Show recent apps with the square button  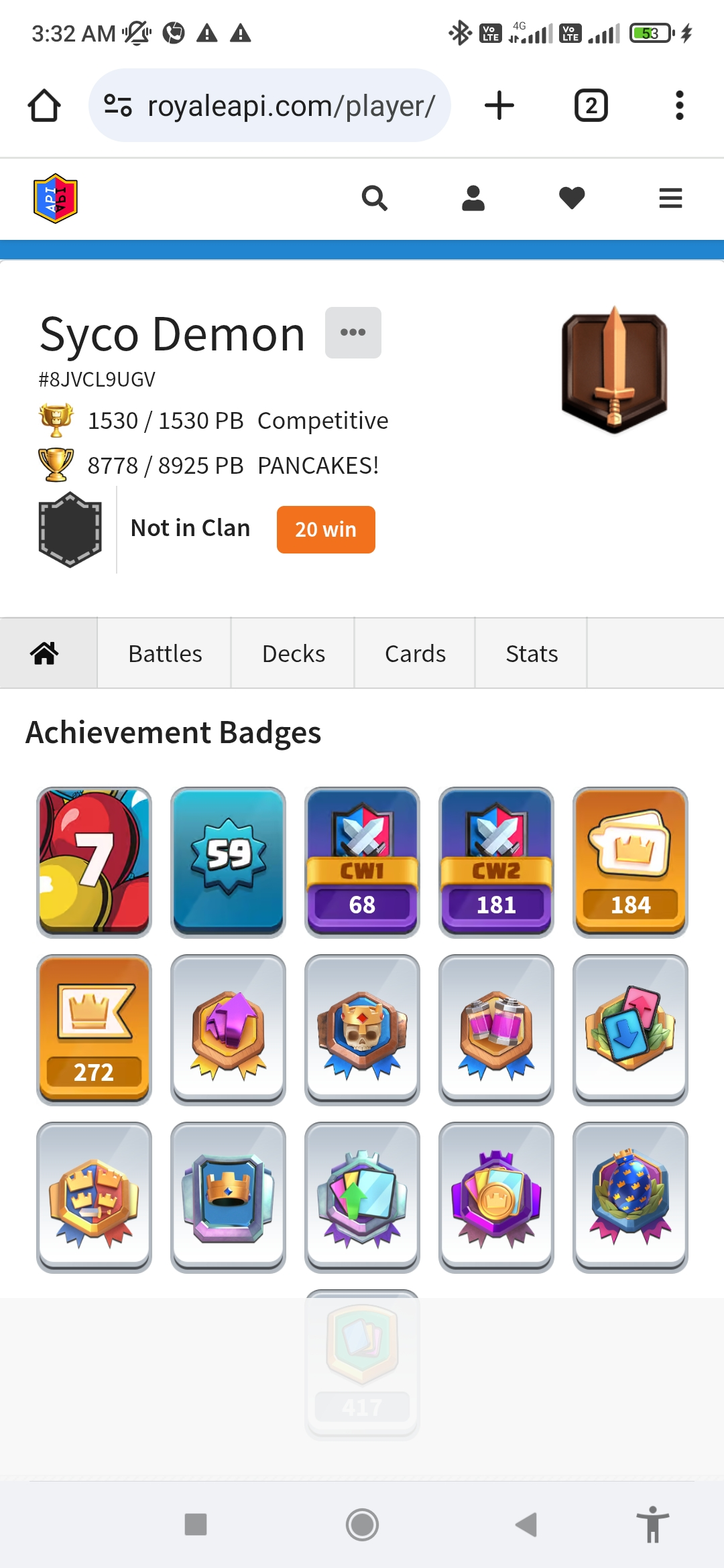click(x=196, y=1524)
